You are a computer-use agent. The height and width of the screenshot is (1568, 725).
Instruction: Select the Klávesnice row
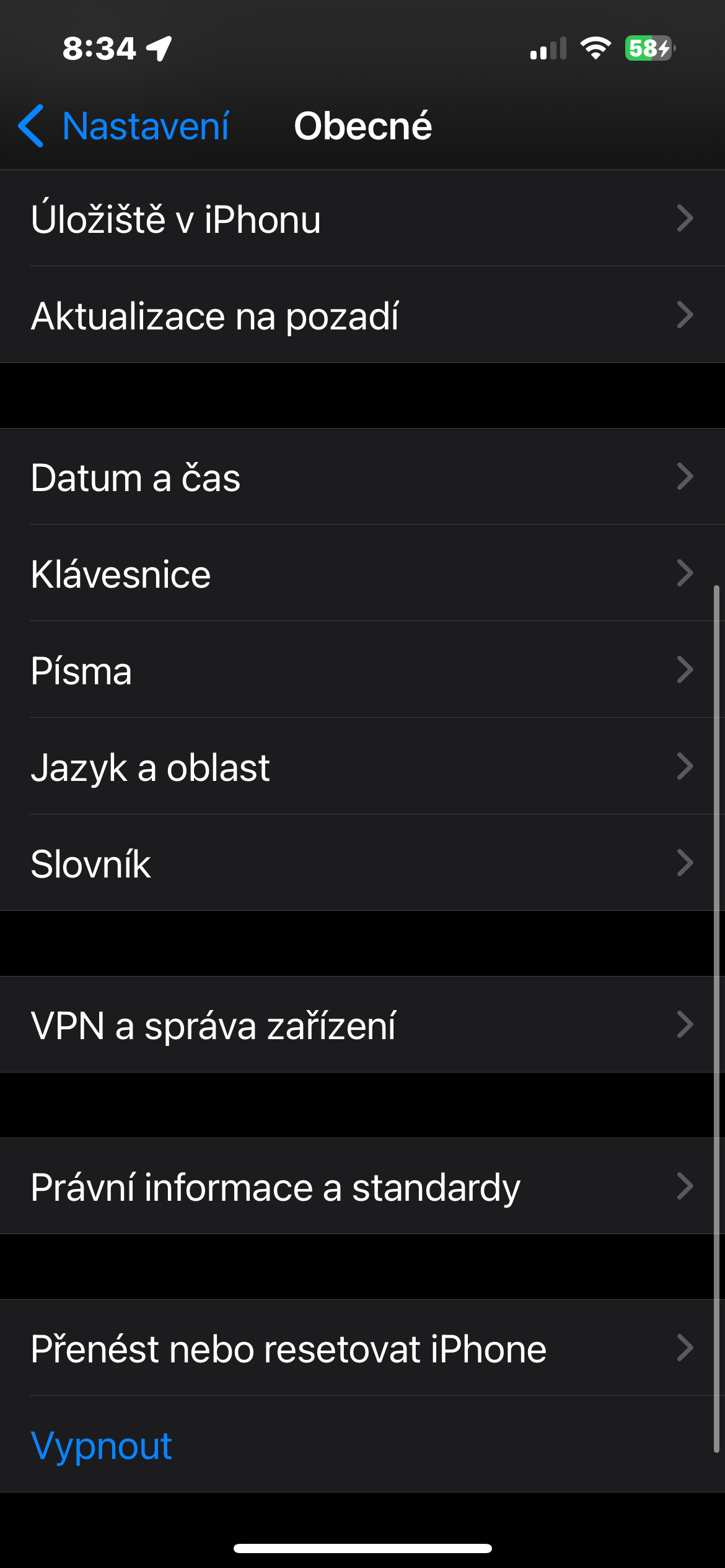pyautogui.click(x=362, y=573)
